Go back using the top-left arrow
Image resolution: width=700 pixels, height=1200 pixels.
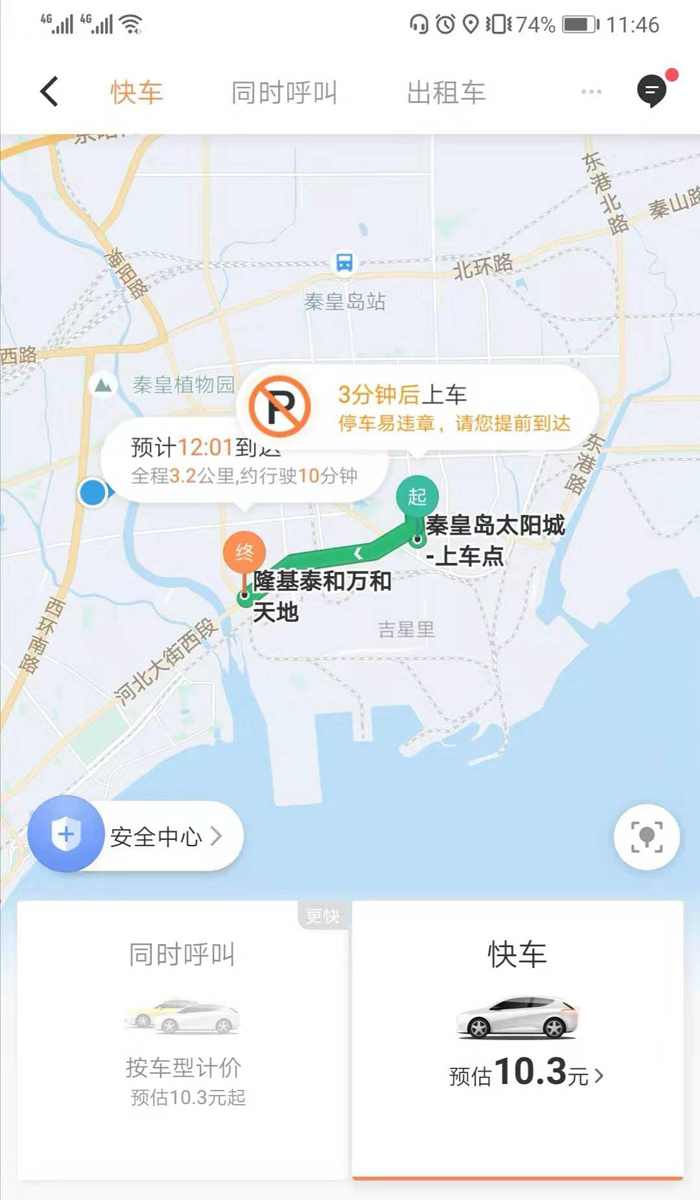click(49, 92)
